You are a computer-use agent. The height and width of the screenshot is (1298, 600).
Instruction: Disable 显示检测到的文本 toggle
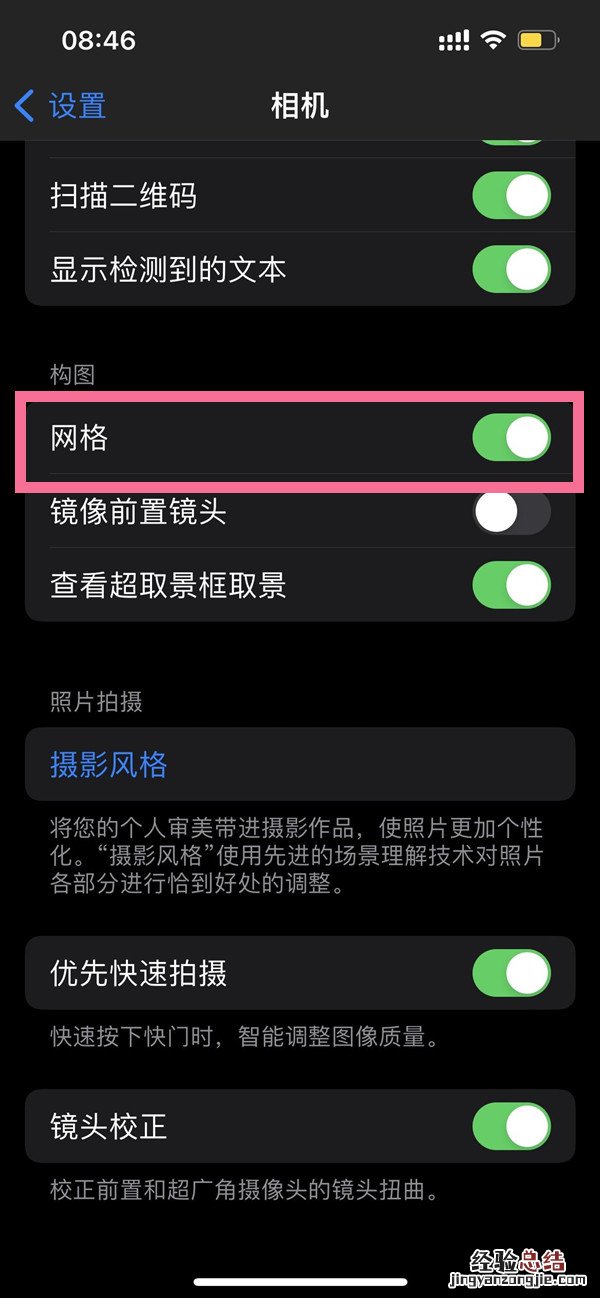click(x=511, y=269)
